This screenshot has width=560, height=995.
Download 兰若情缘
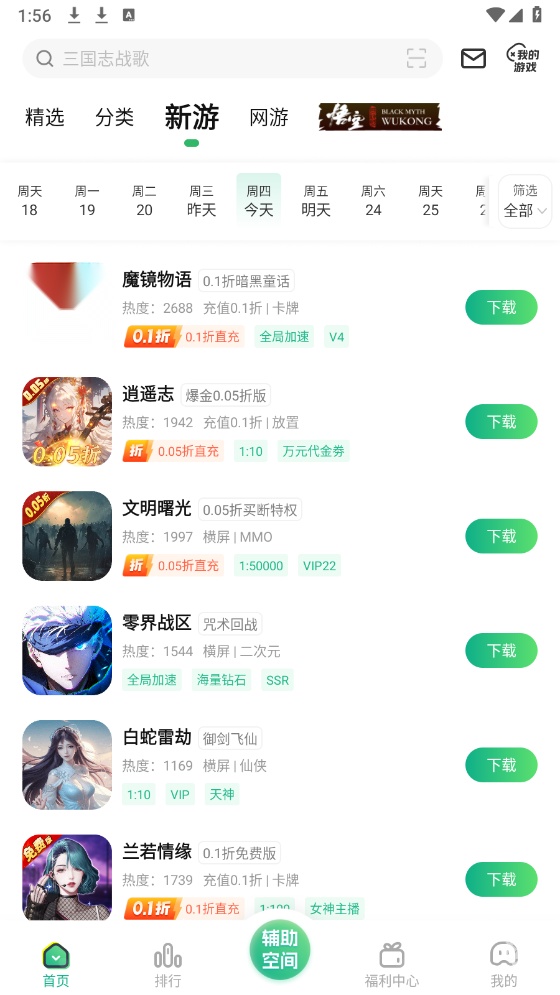tap(501, 880)
